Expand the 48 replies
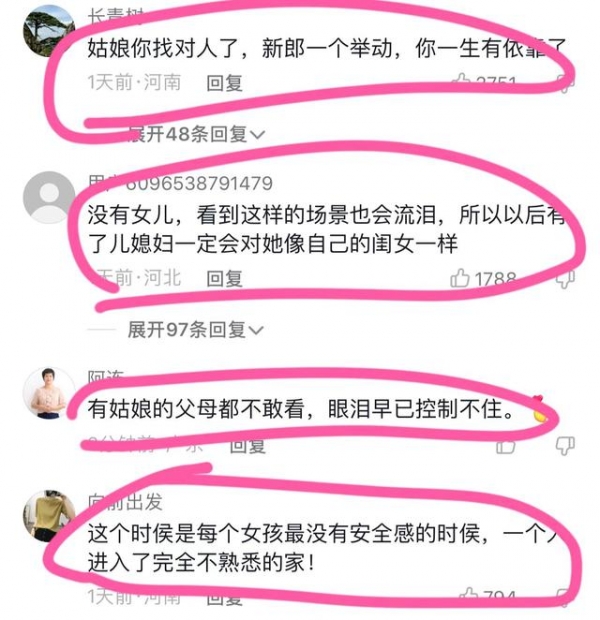Viewport: 600px width, 620px height. click(x=196, y=134)
